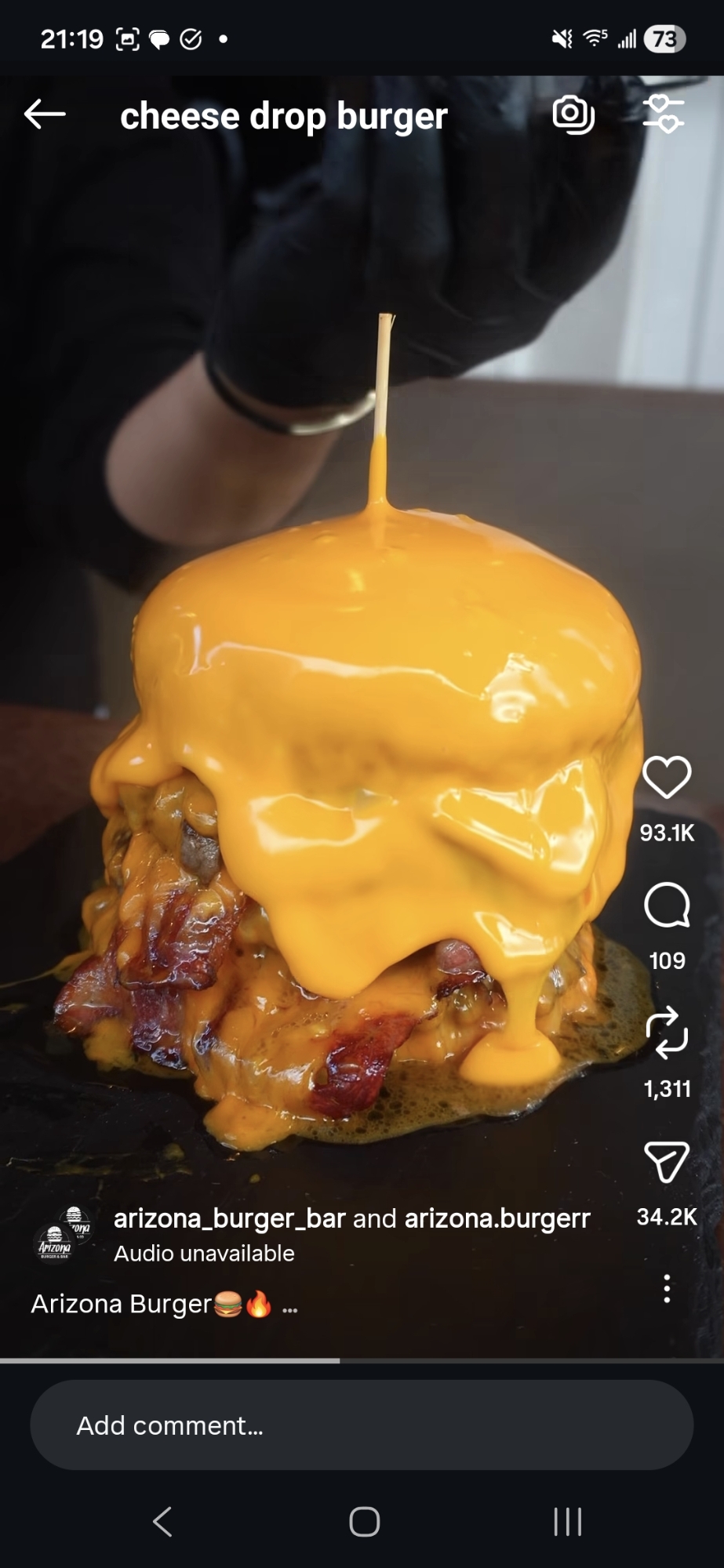Like this Arizona Burger reel

tap(667, 778)
